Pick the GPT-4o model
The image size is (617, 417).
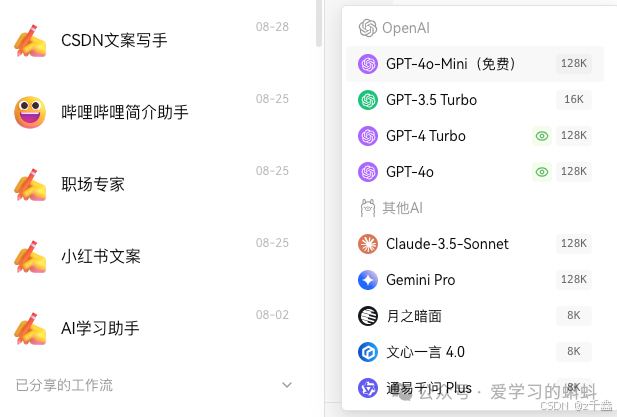click(x=410, y=172)
